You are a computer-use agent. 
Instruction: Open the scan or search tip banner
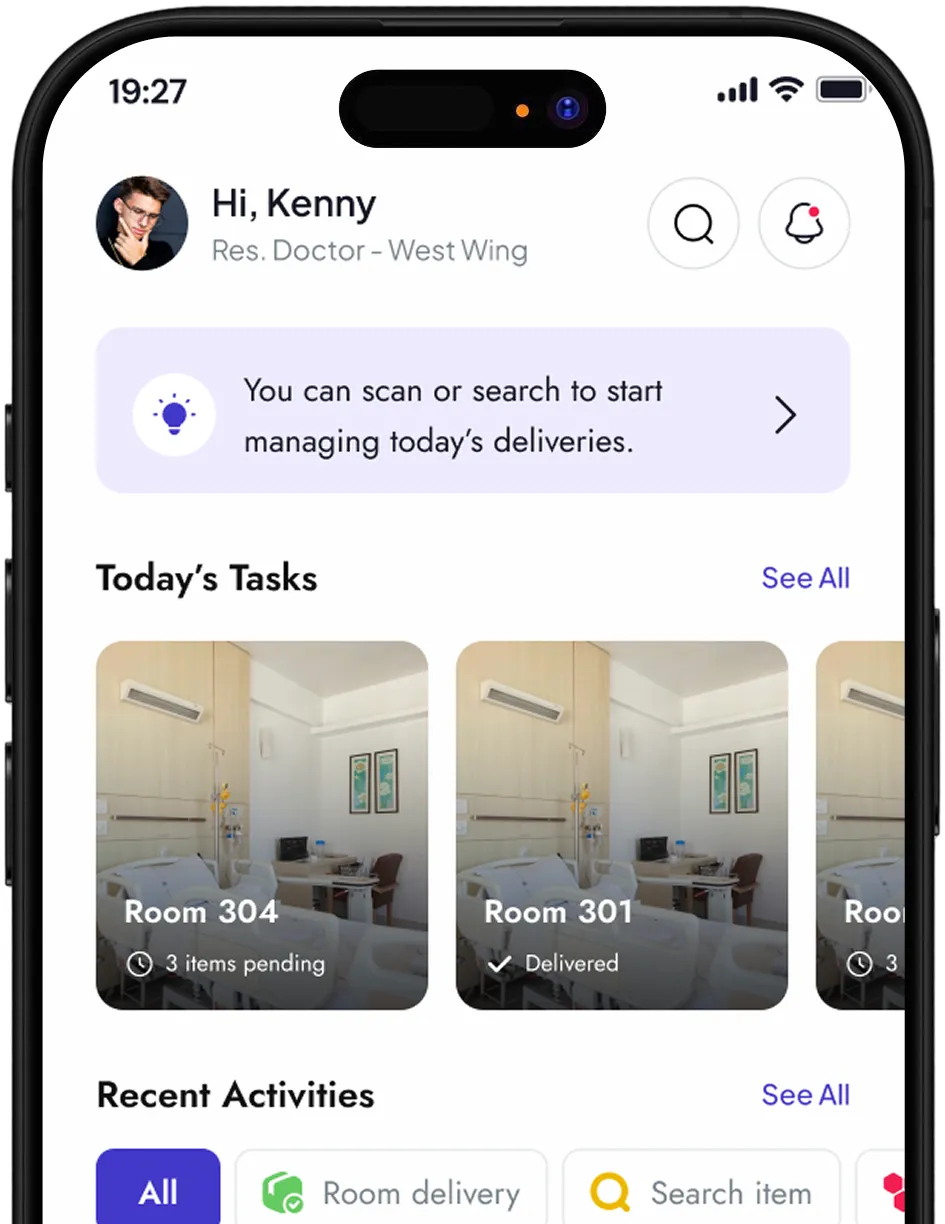[472, 411]
